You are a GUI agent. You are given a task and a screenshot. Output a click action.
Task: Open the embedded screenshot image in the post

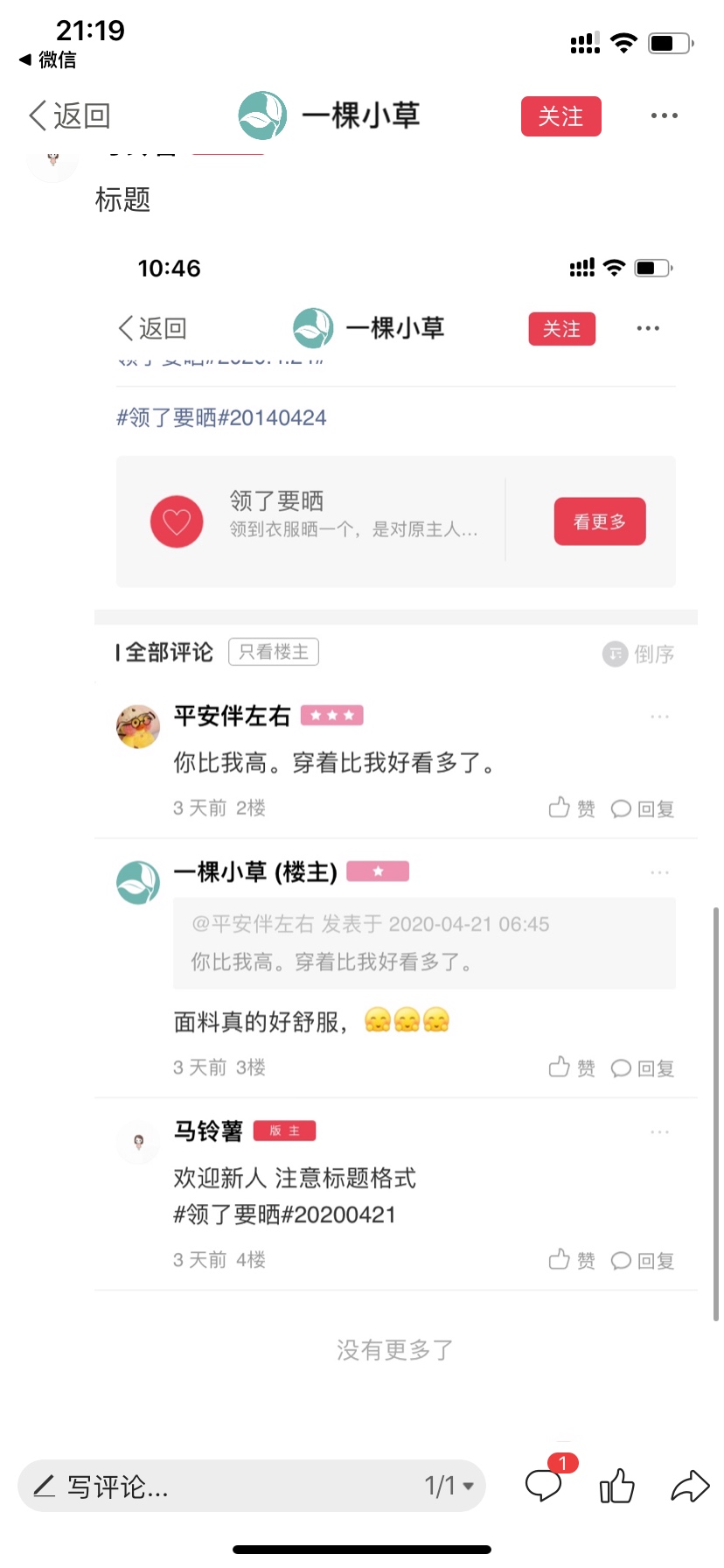(395, 787)
